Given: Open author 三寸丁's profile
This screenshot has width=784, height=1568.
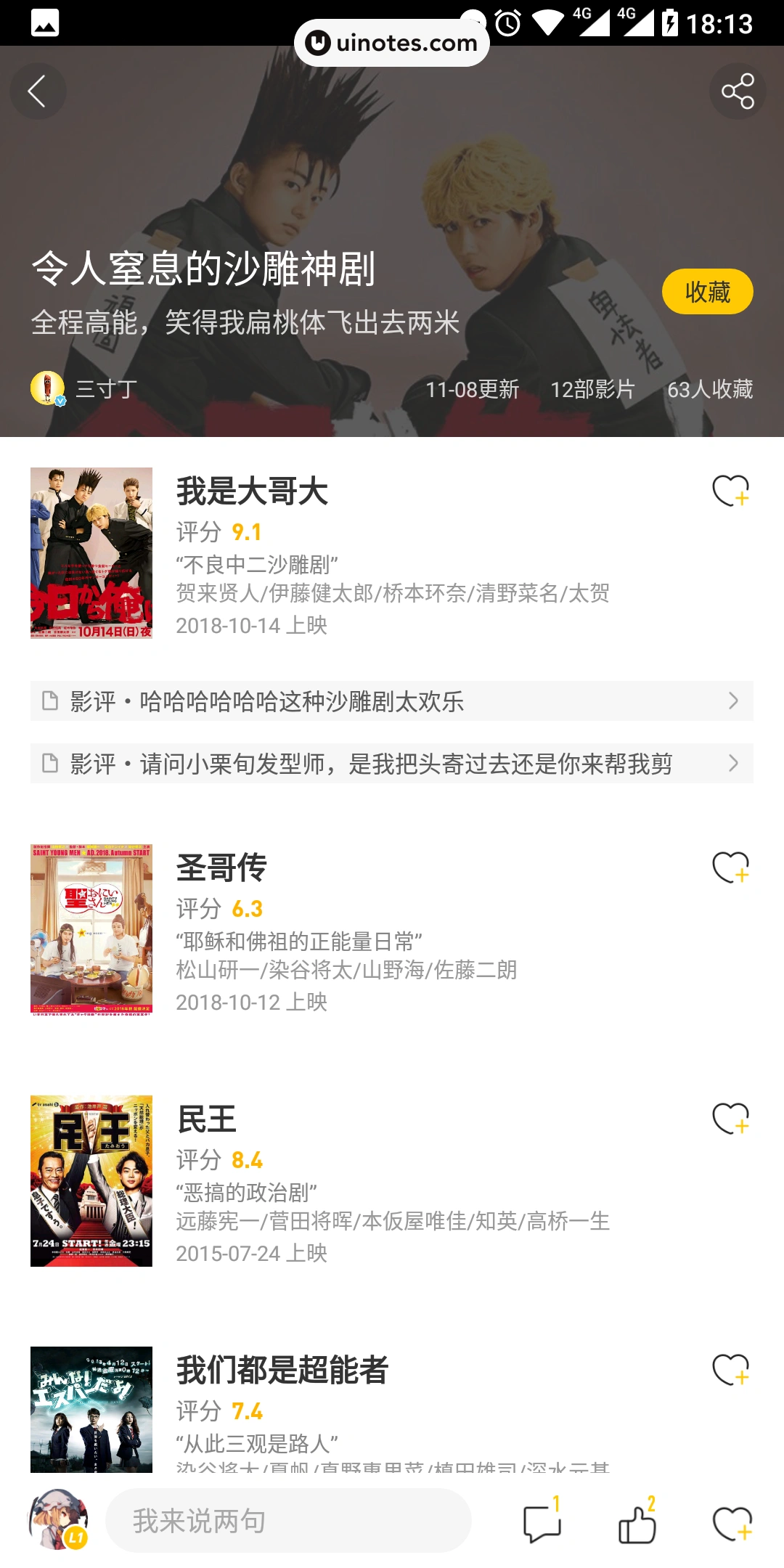Looking at the screenshot, I should pos(105,389).
